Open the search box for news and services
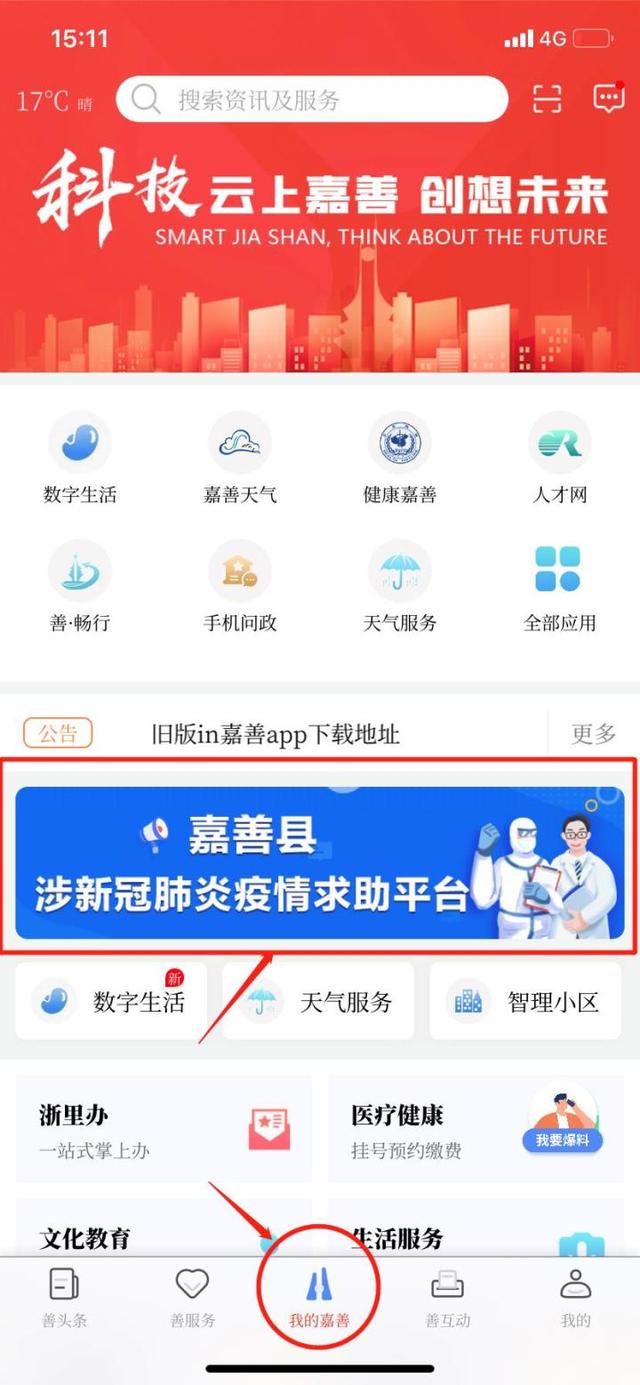The height and width of the screenshot is (1385, 640). pyautogui.click(x=311, y=99)
